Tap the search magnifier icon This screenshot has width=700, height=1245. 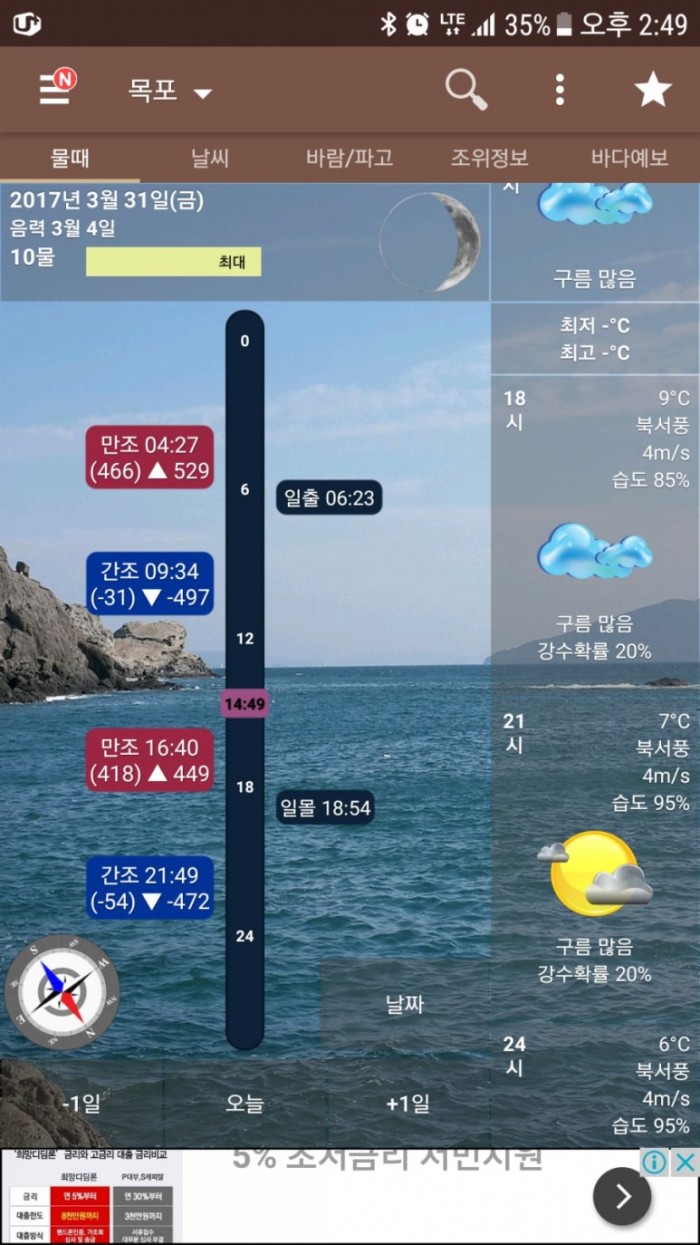pos(465,90)
